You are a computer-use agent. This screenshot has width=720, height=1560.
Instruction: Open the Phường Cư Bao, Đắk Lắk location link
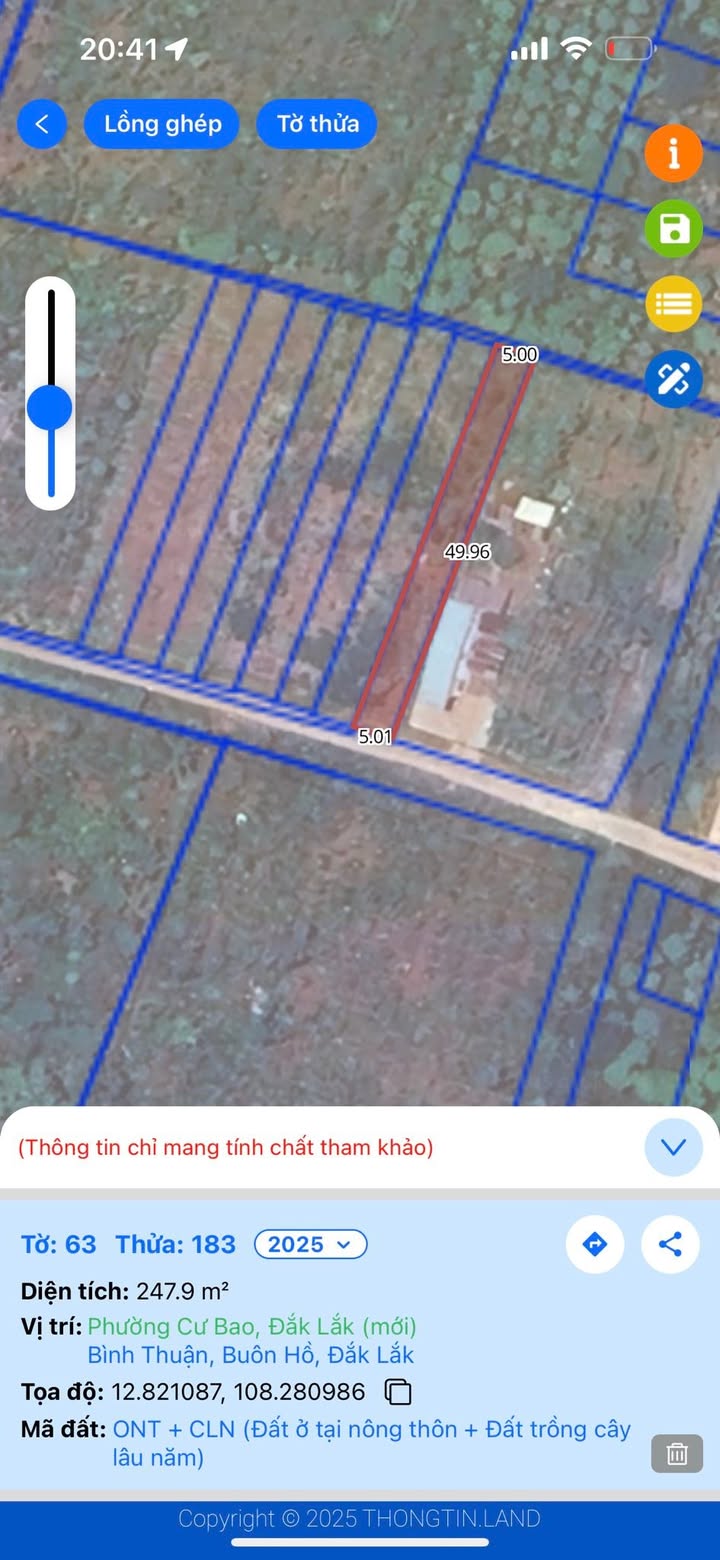252,1326
